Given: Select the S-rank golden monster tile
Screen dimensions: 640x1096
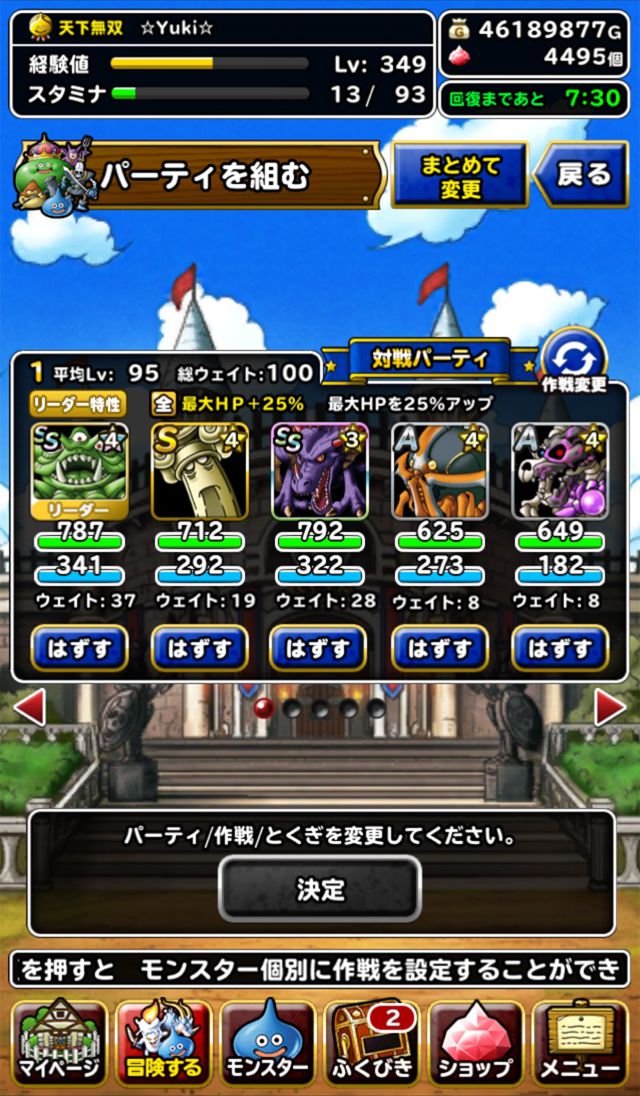Looking at the screenshot, I should [200, 471].
